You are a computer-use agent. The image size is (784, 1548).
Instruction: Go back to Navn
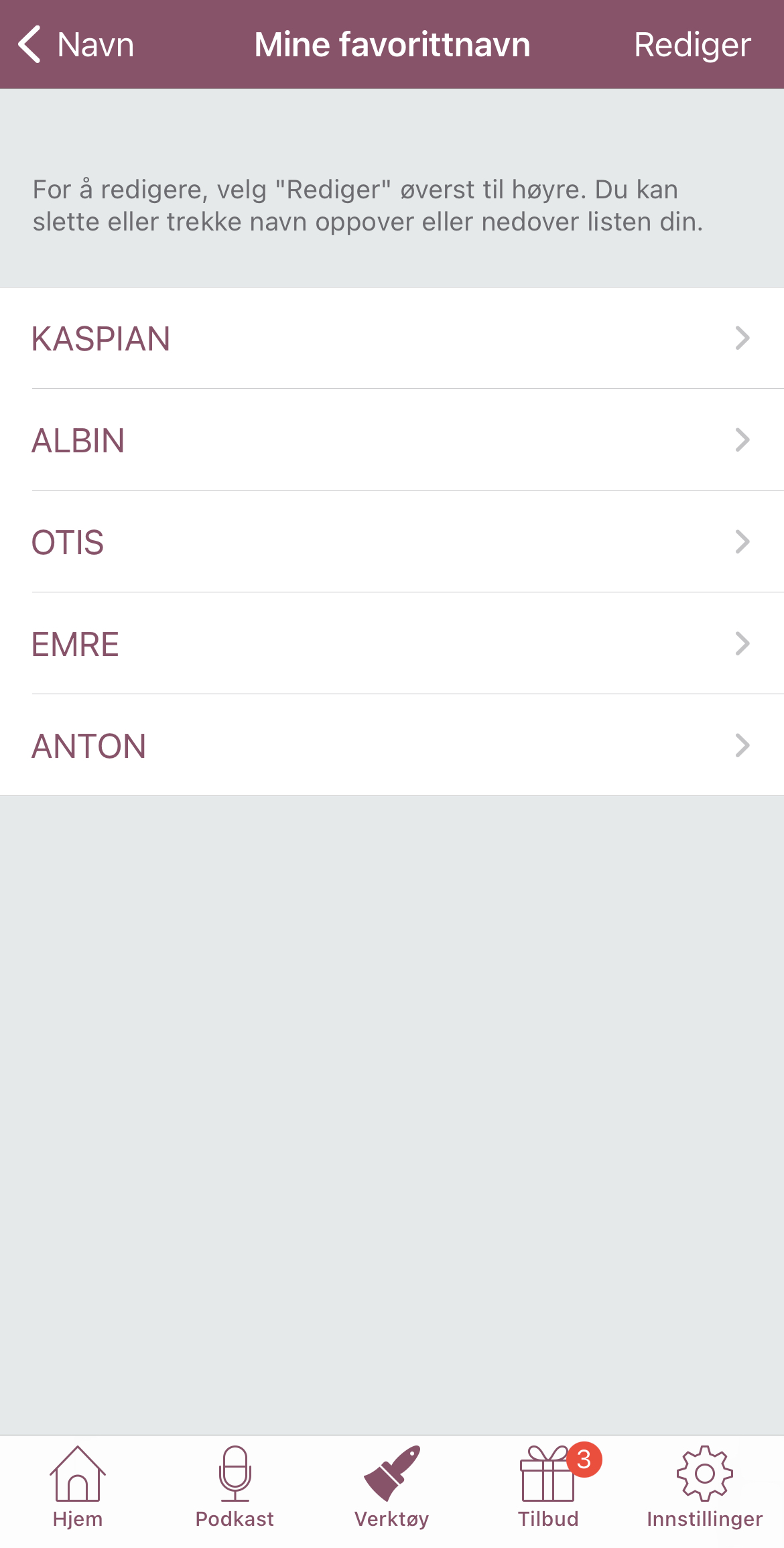(x=76, y=45)
